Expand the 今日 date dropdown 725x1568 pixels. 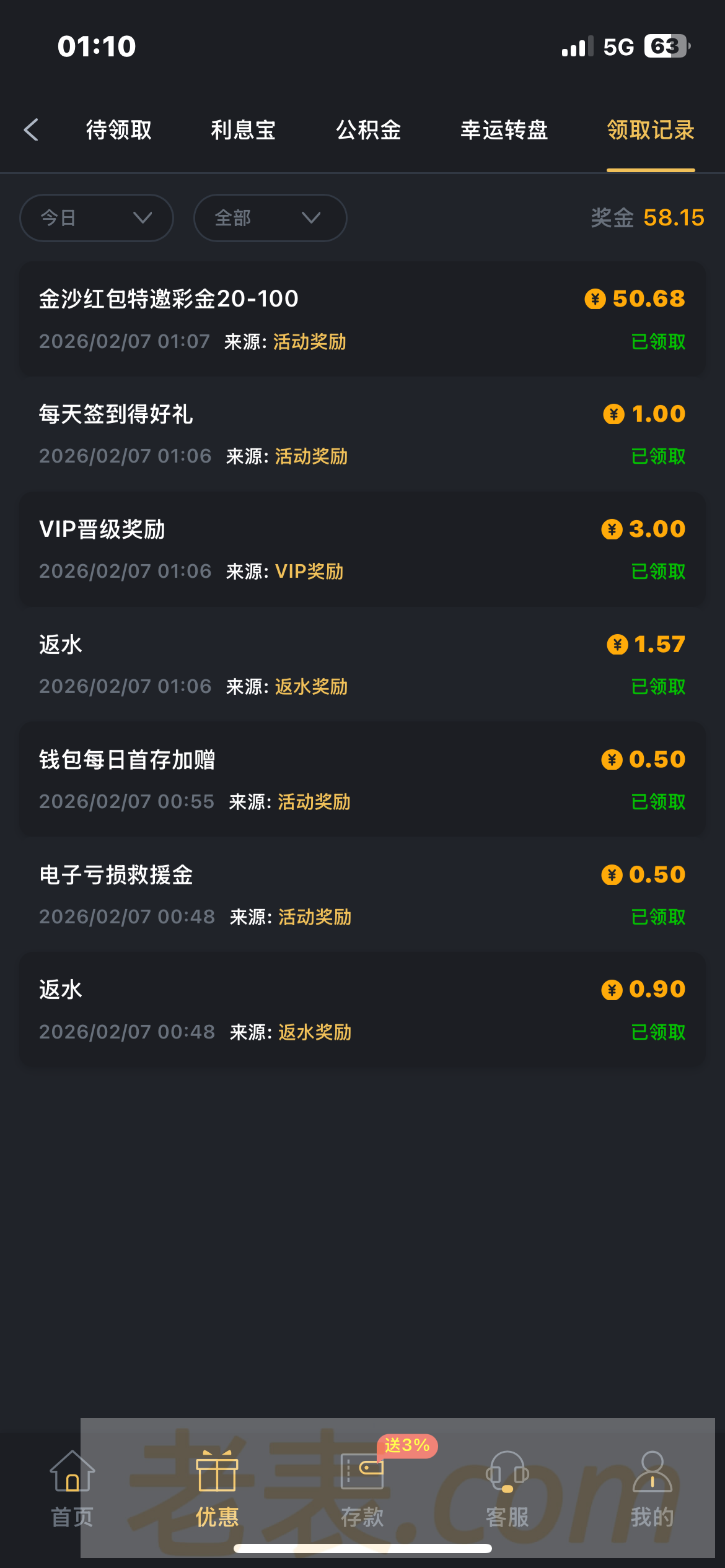(97, 218)
